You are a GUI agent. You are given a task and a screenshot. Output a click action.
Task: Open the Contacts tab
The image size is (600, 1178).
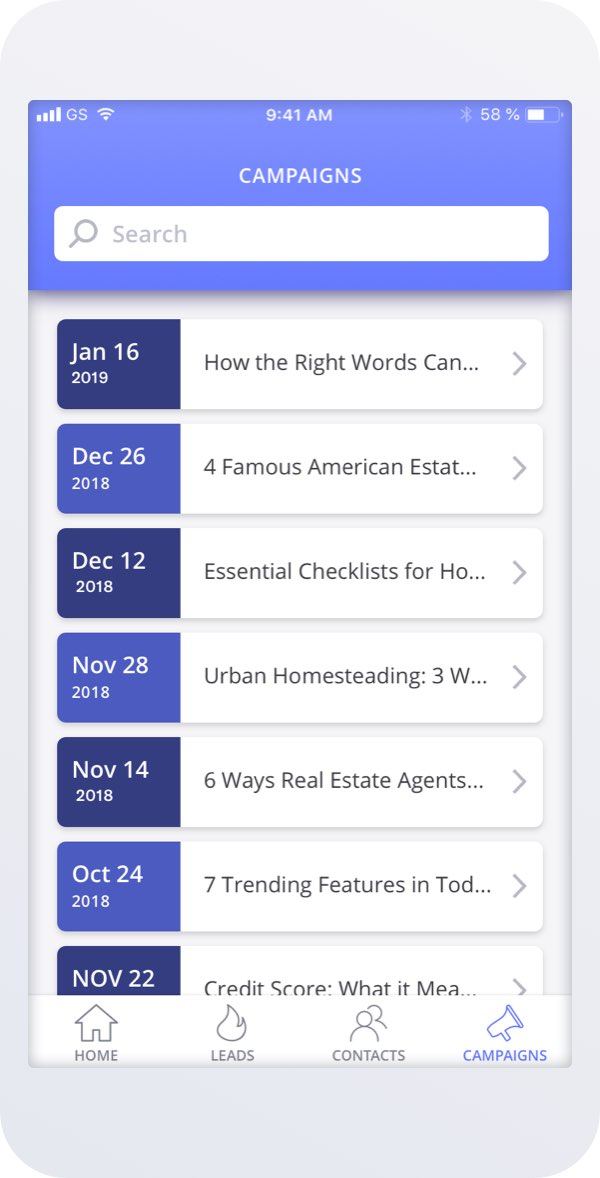[x=369, y=1033]
